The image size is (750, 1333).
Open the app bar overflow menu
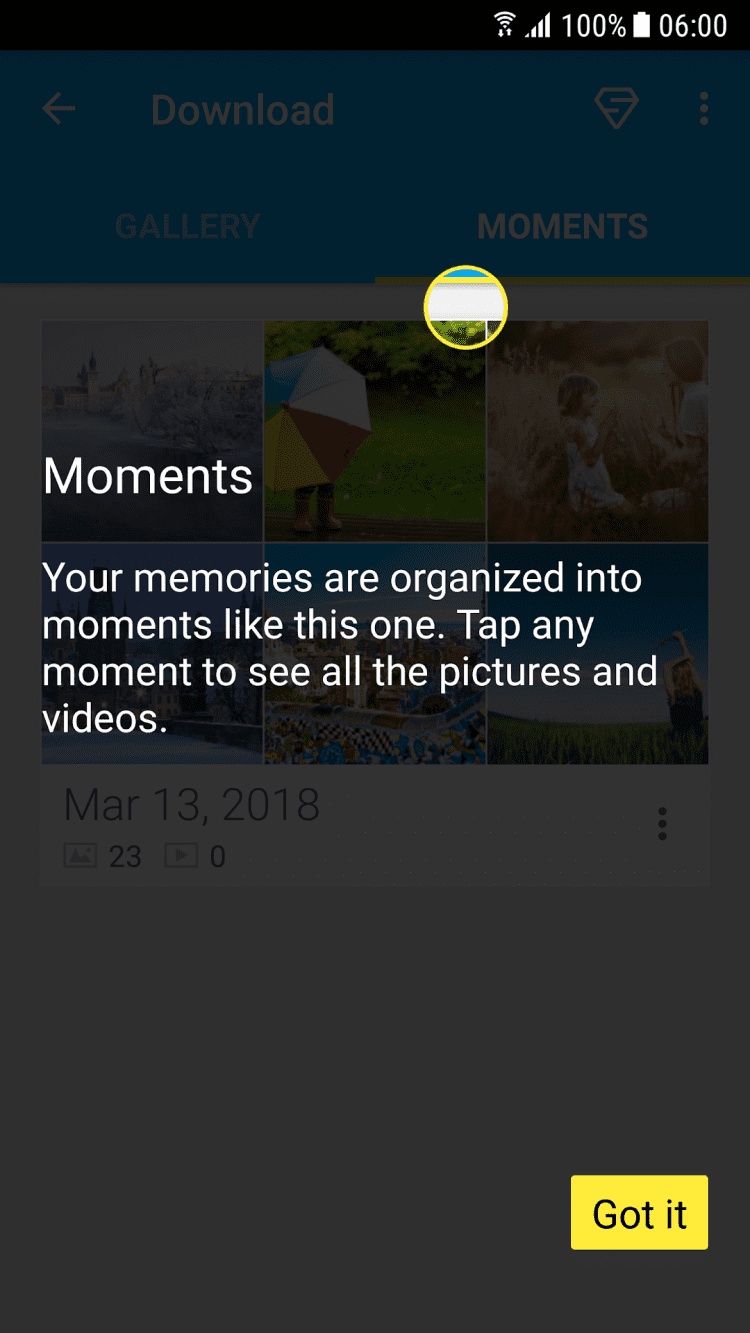(x=704, y=108)
